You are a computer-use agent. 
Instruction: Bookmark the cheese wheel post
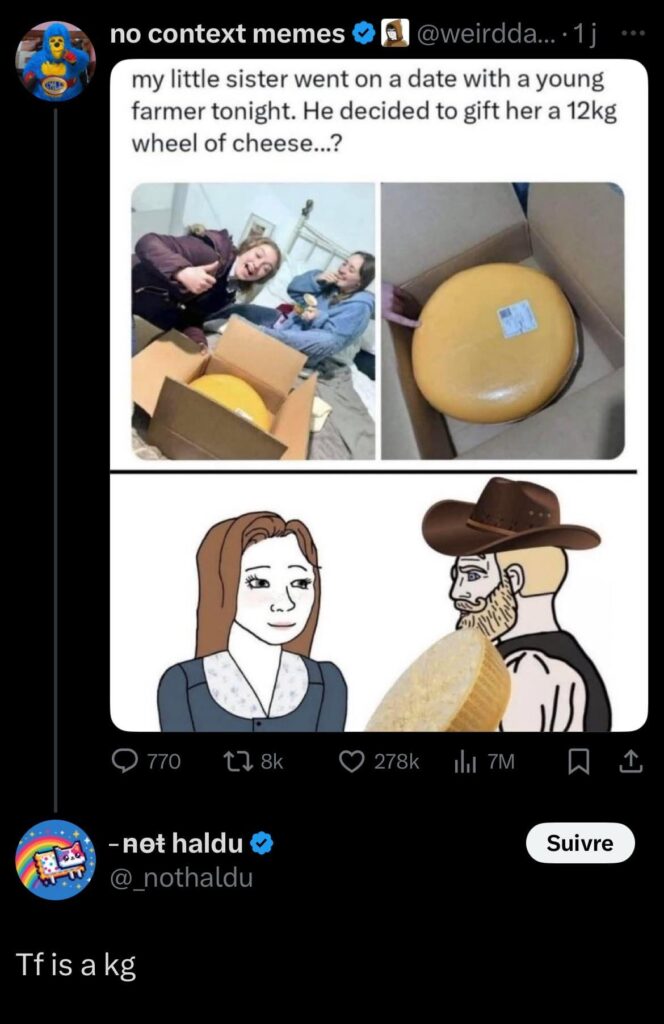pos(577,762)
